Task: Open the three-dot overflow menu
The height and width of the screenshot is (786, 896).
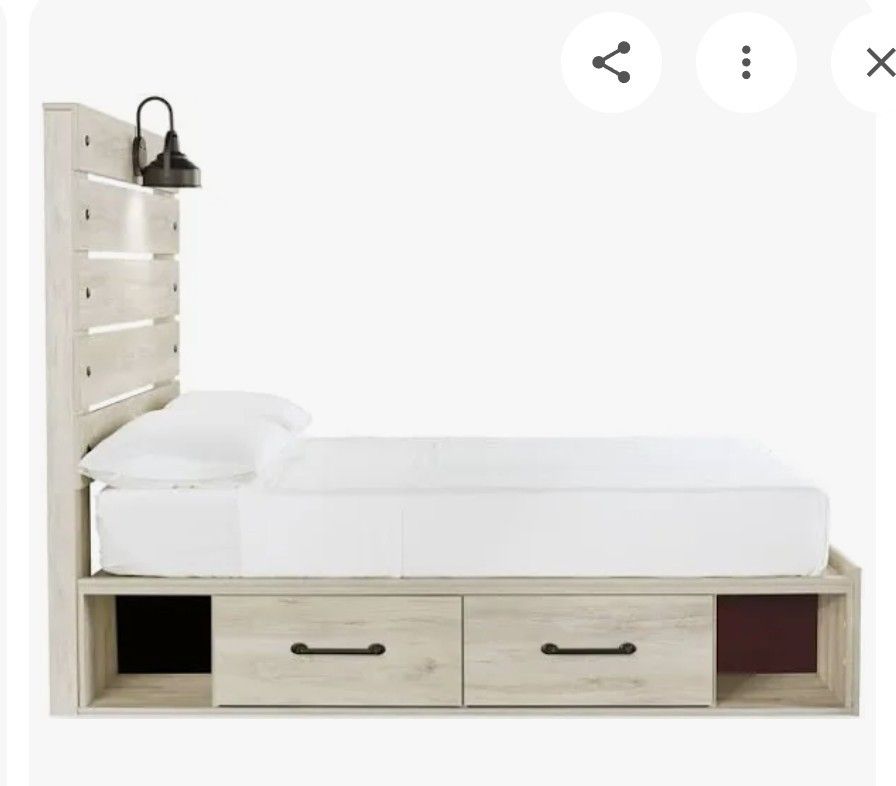Action: pos(746,63)
